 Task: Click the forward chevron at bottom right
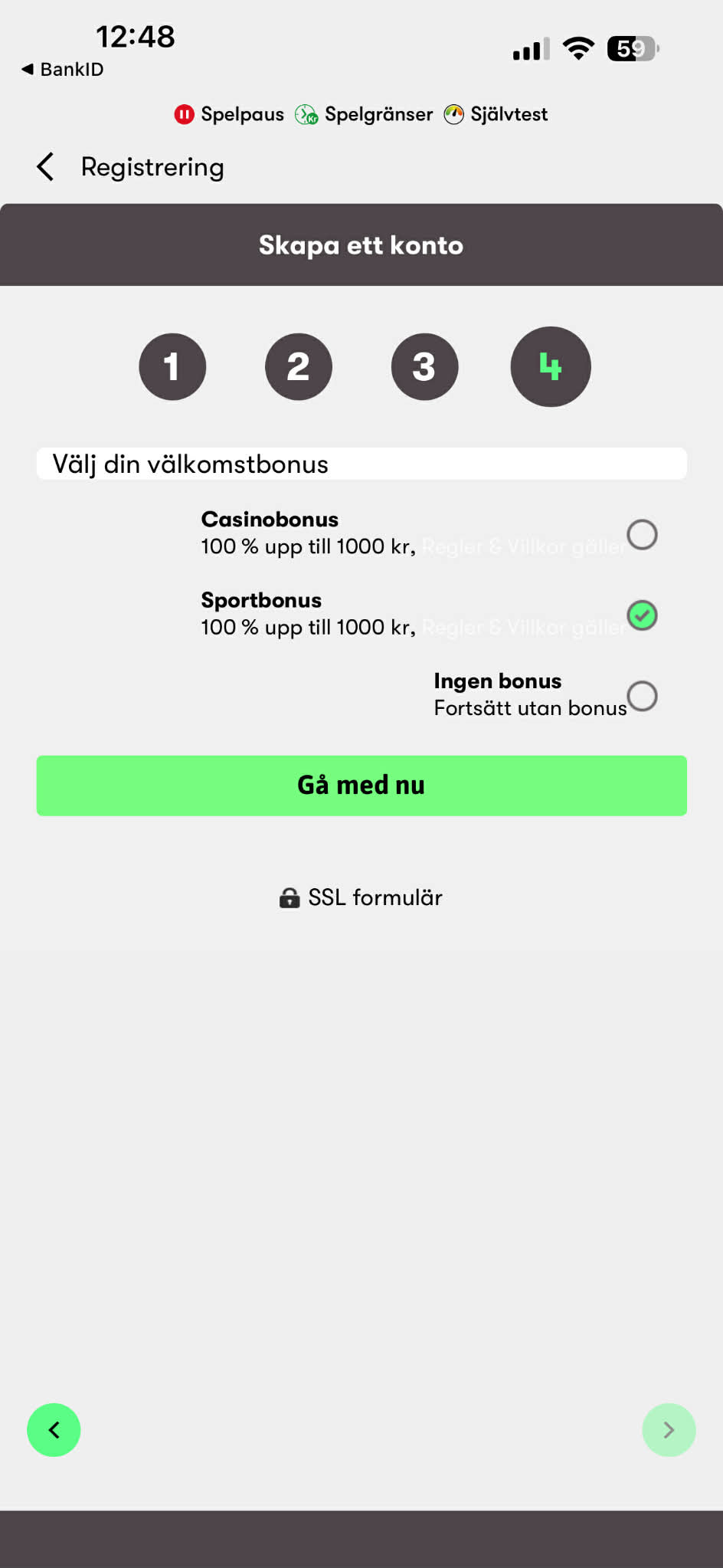[x=669, y=1429]
